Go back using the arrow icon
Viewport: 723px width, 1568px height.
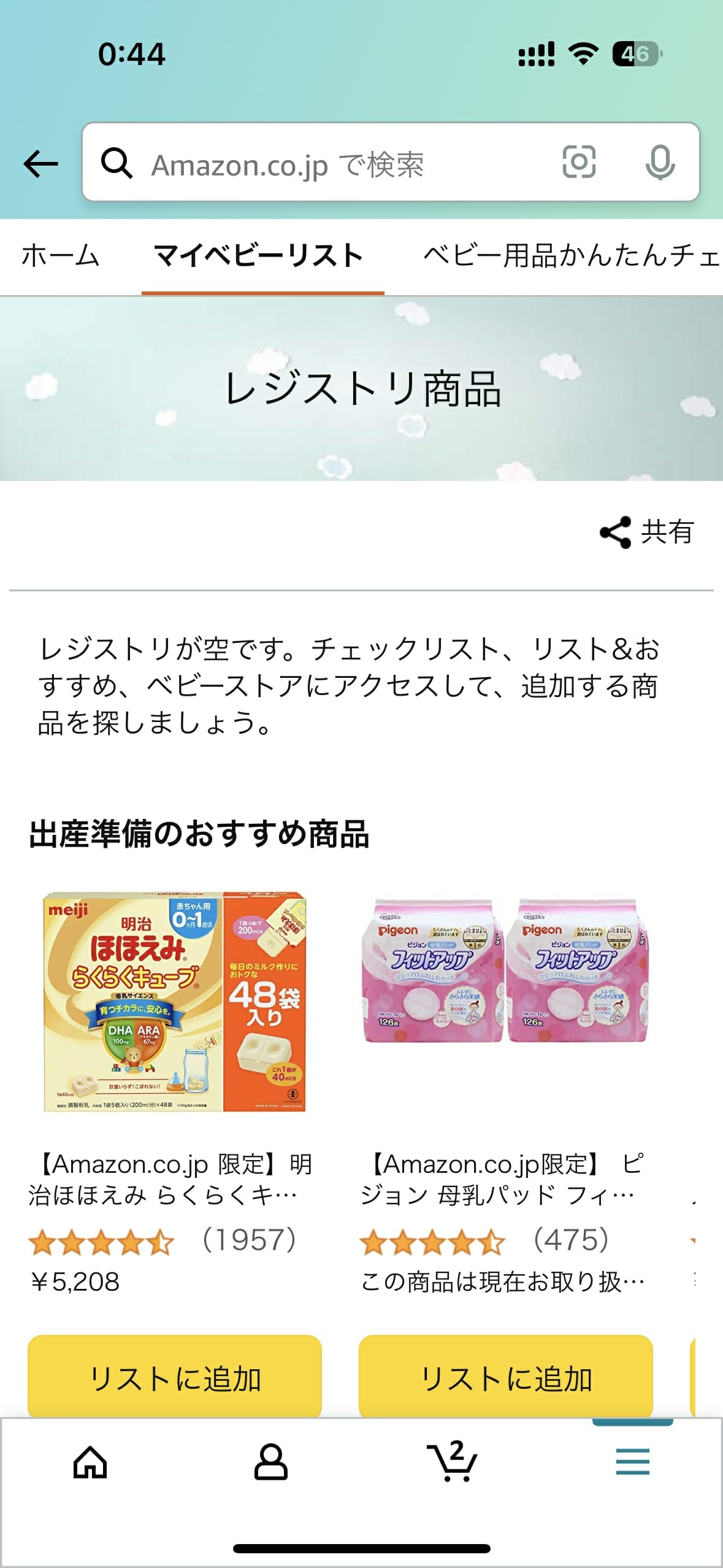[40, 163]
